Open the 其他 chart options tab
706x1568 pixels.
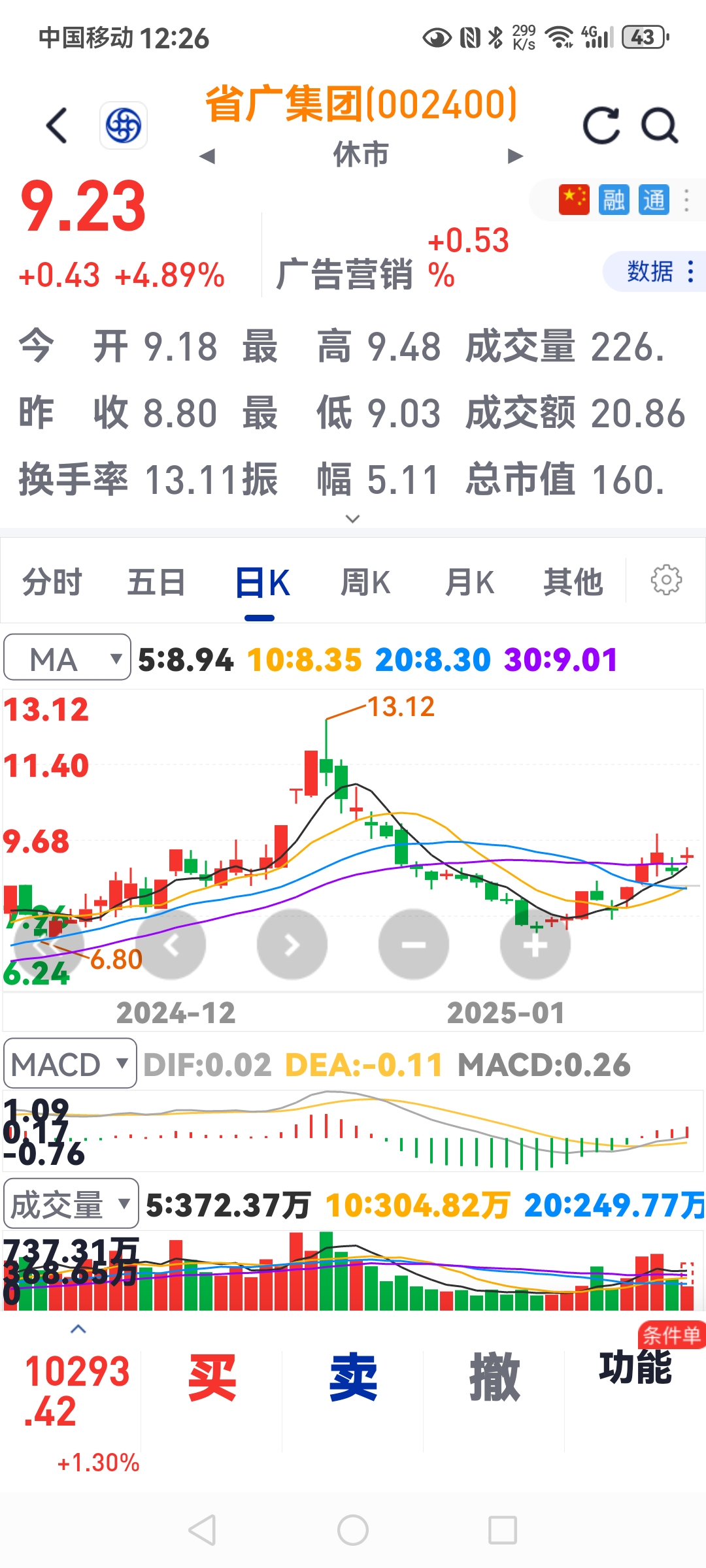click(573, 582)
